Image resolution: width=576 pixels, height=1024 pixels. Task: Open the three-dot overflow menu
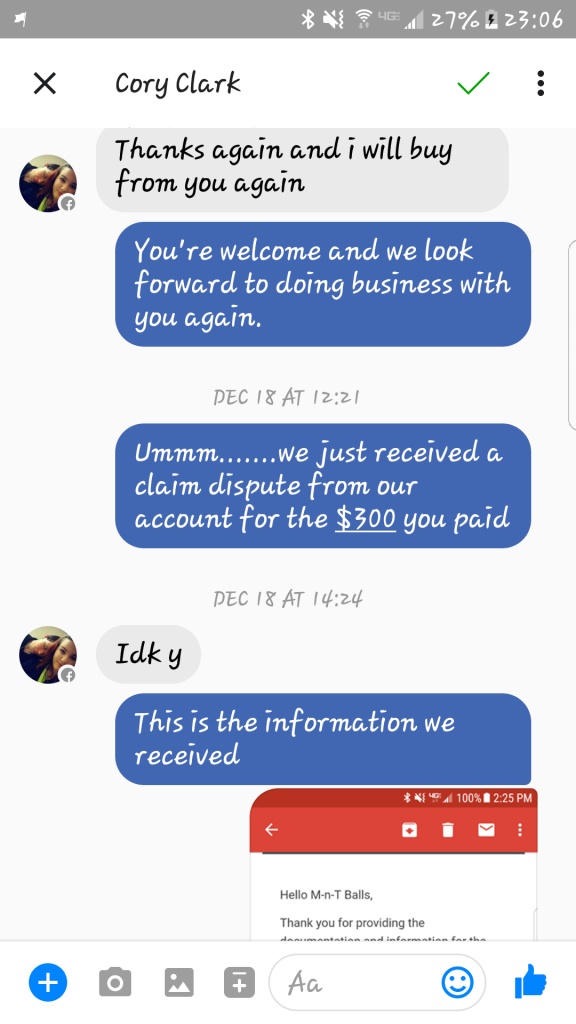tap(540, 84)
